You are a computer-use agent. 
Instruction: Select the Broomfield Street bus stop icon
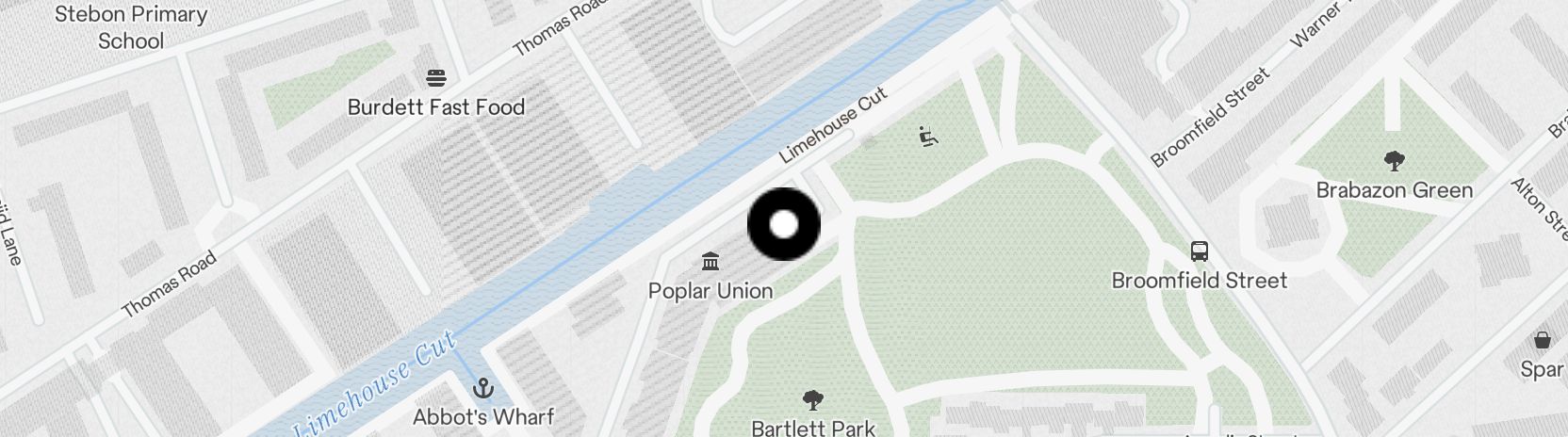pos(1199,251)
